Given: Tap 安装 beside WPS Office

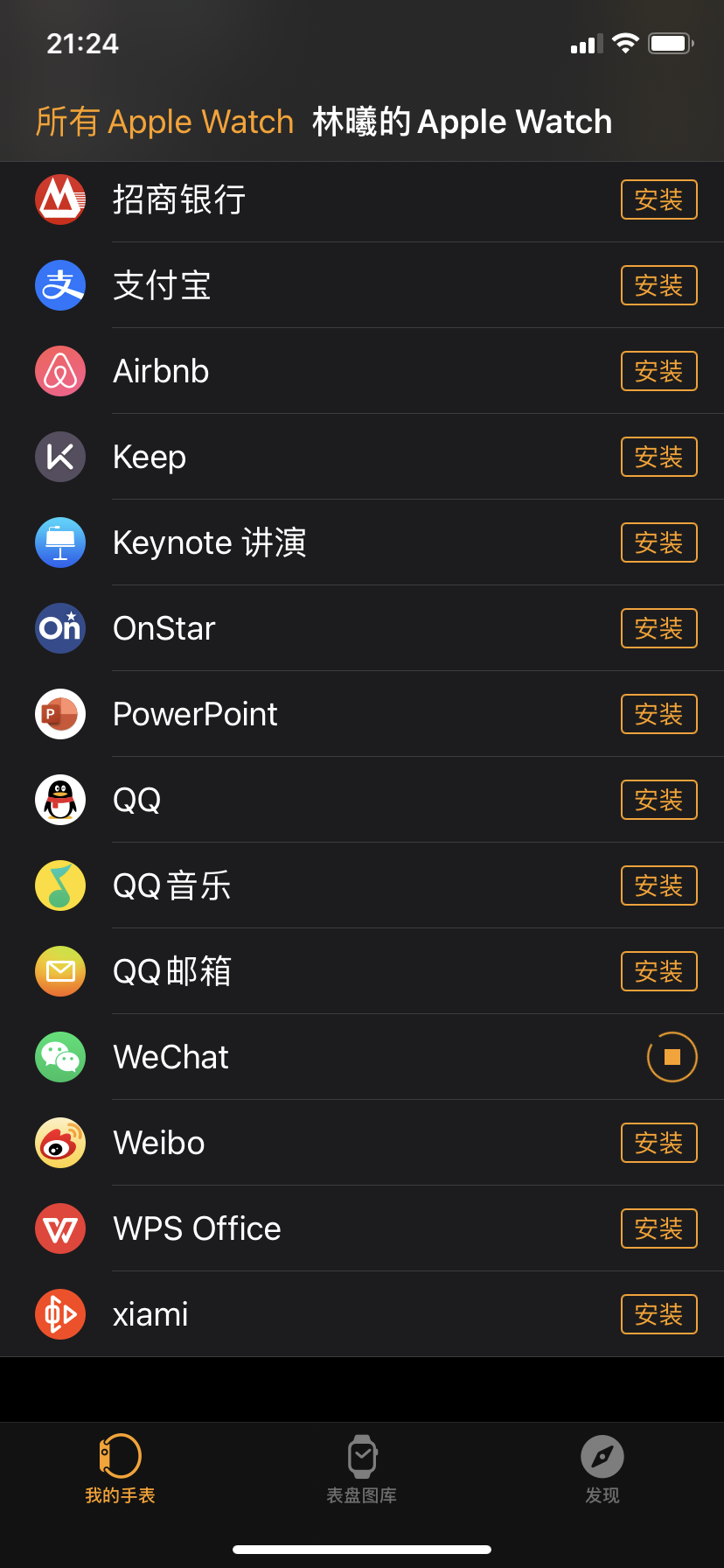Looking at the screenshot, I should pyautogui.click(x=658, y=1228).
